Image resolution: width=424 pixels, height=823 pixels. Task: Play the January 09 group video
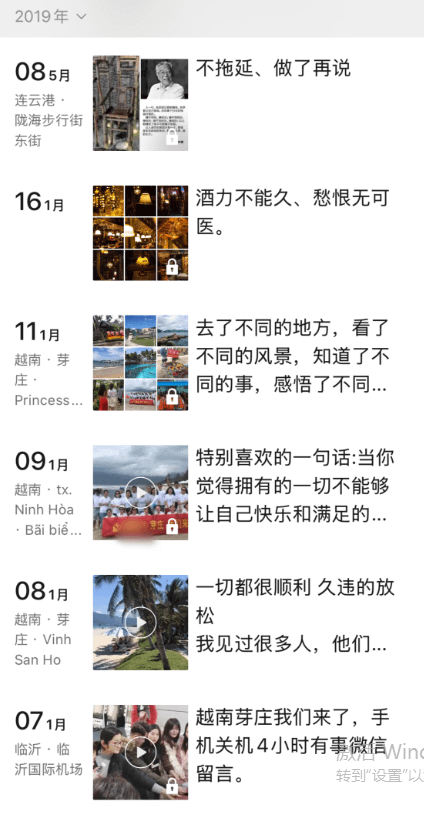141,492
